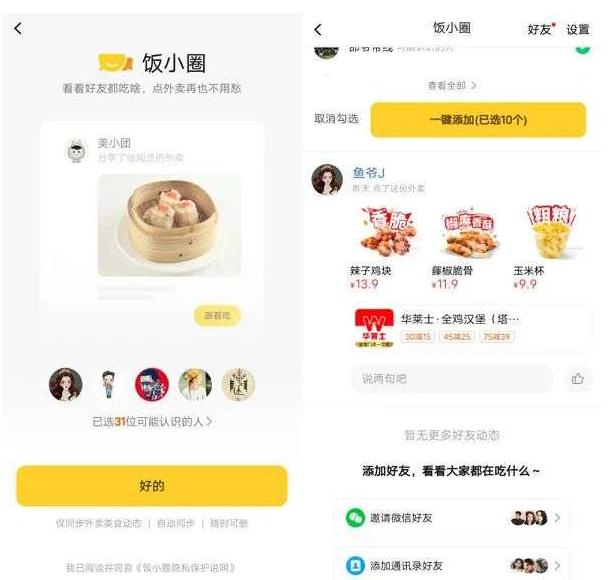Open the 好友 page in header

[x=539, y=29]
